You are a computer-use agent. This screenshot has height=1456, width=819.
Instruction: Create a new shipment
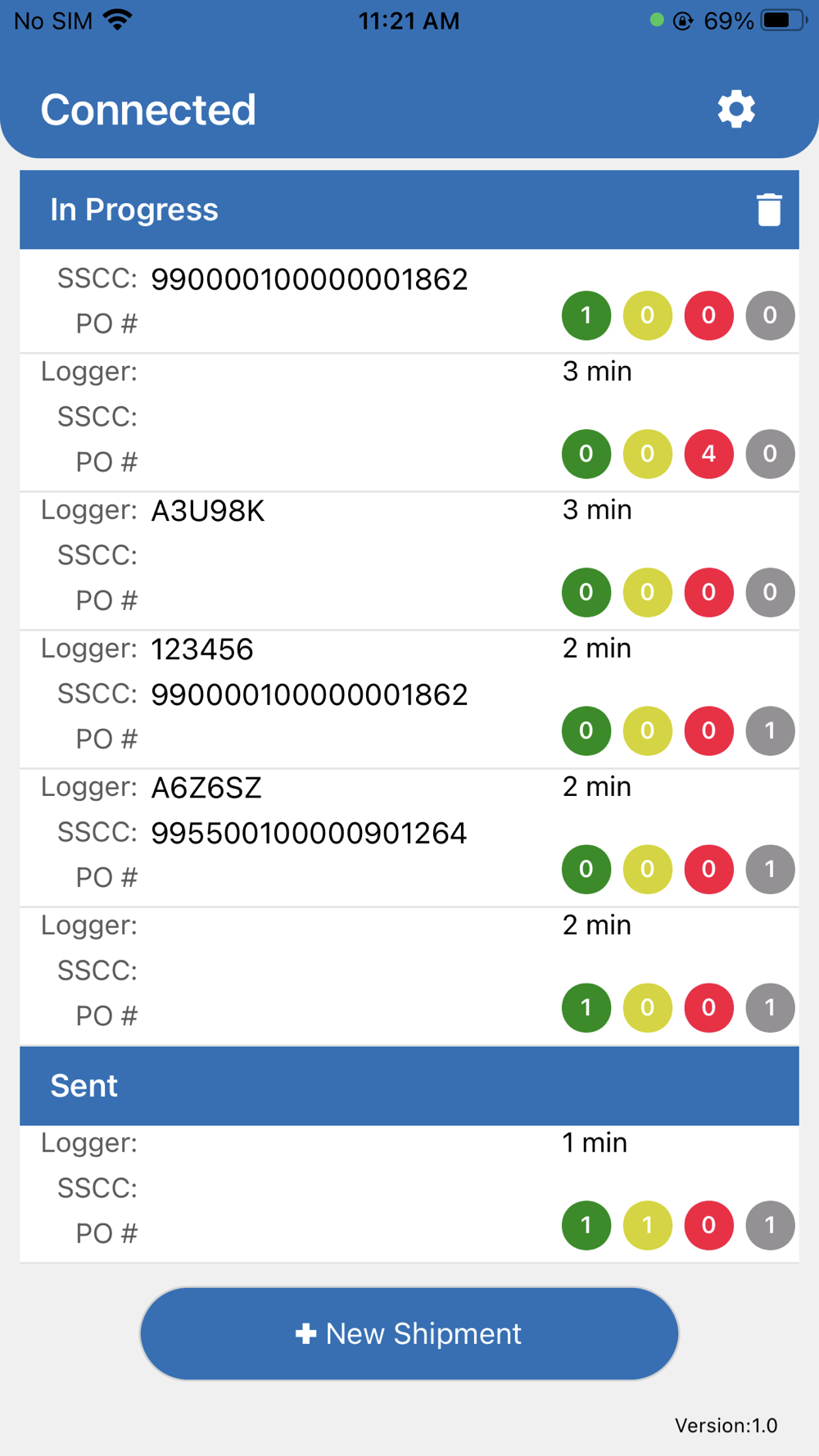click(409, 1333)
